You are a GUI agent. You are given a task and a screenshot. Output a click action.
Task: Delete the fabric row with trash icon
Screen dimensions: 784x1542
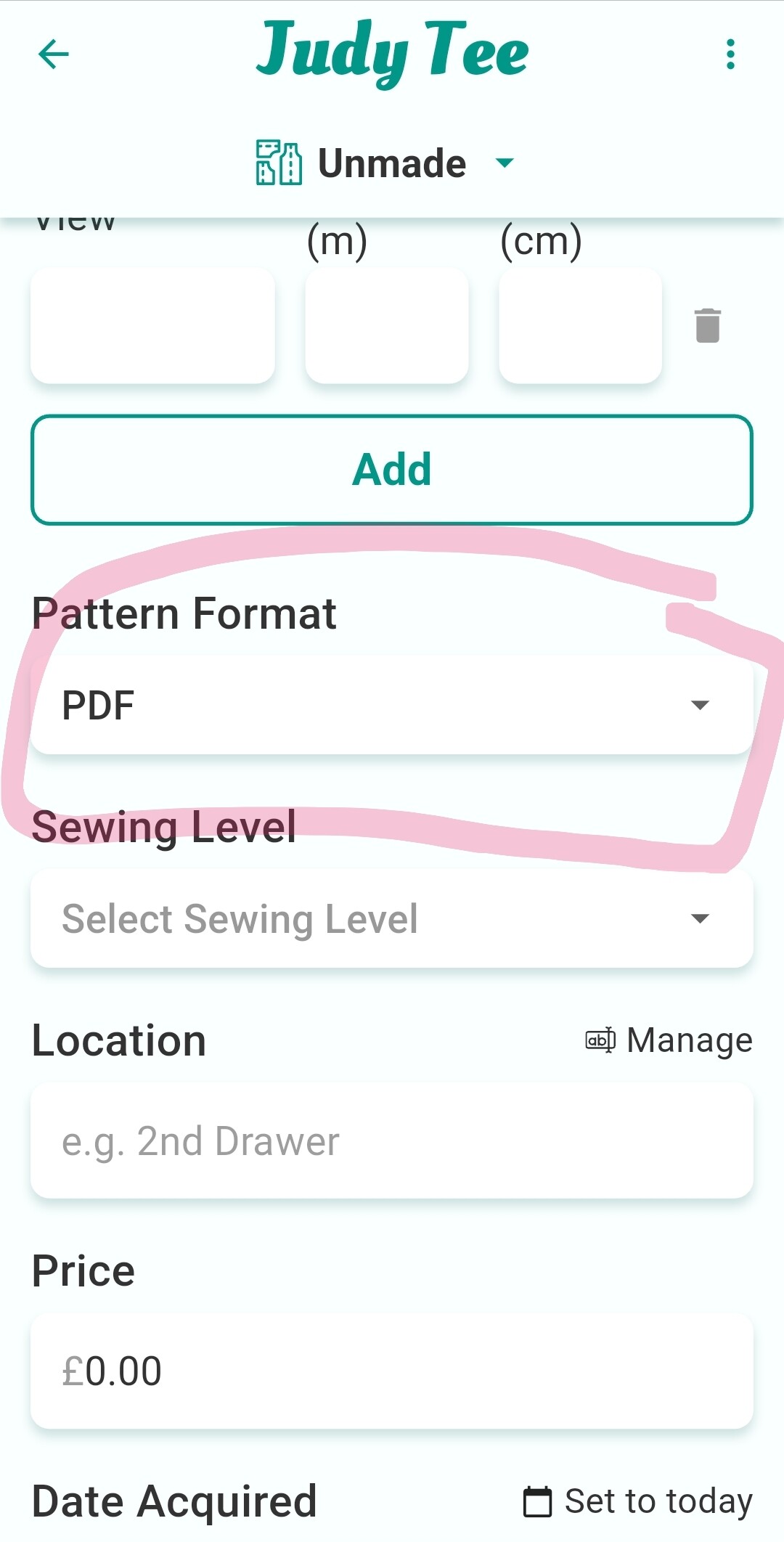coord(708,325)
